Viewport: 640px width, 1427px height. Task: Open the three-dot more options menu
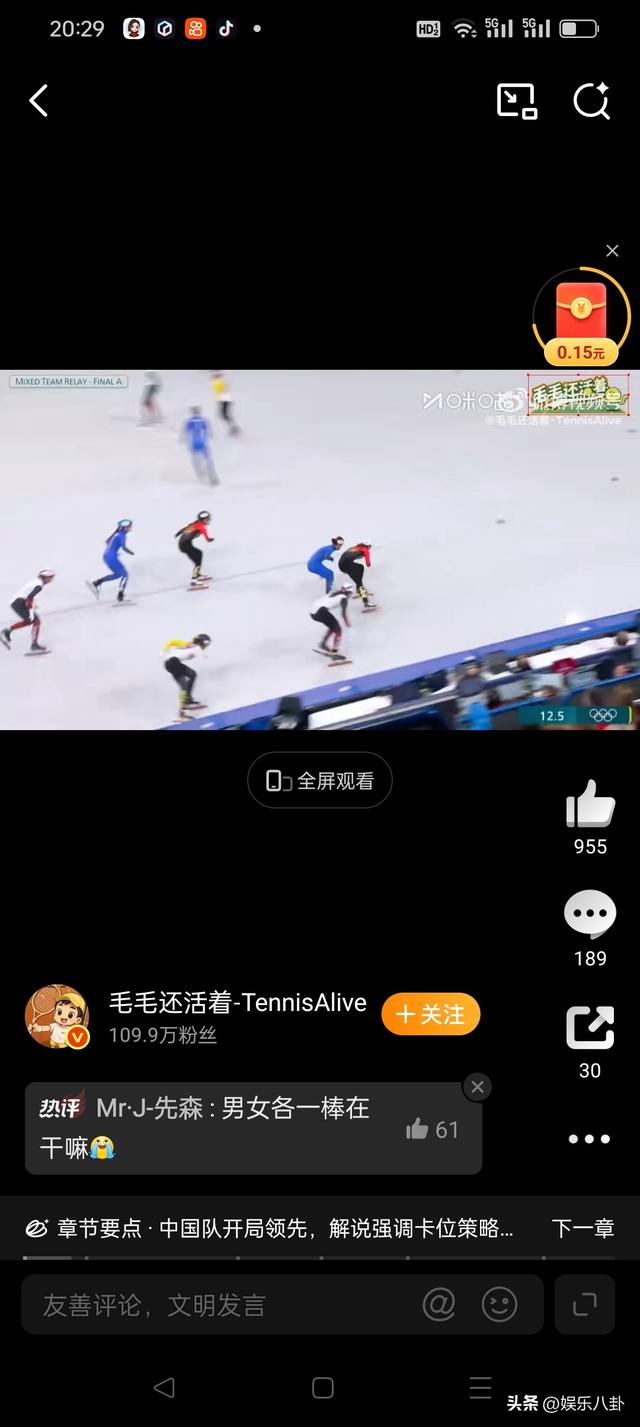coord(589,1139)
